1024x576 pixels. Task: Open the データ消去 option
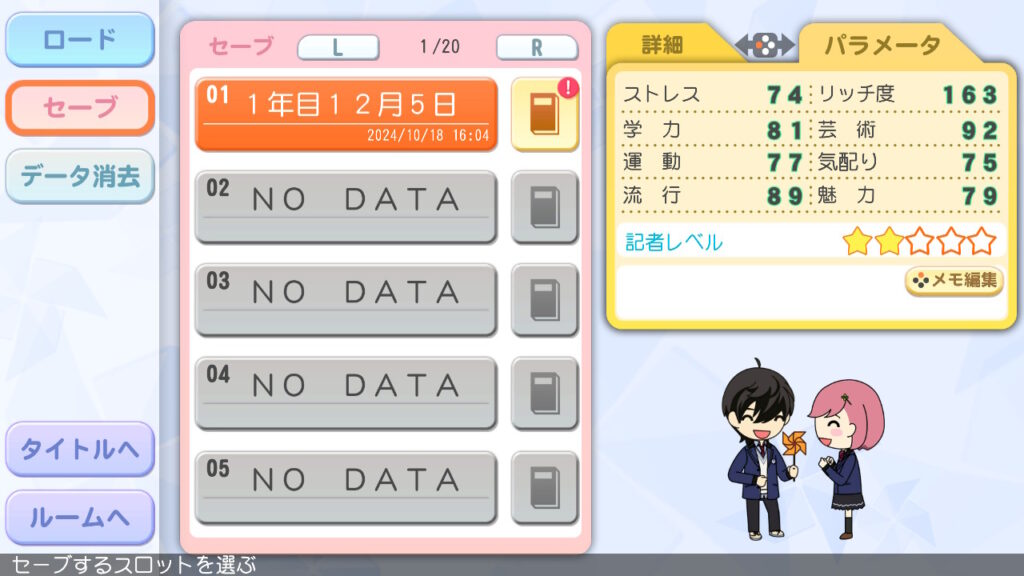click(x=80, y=176)
